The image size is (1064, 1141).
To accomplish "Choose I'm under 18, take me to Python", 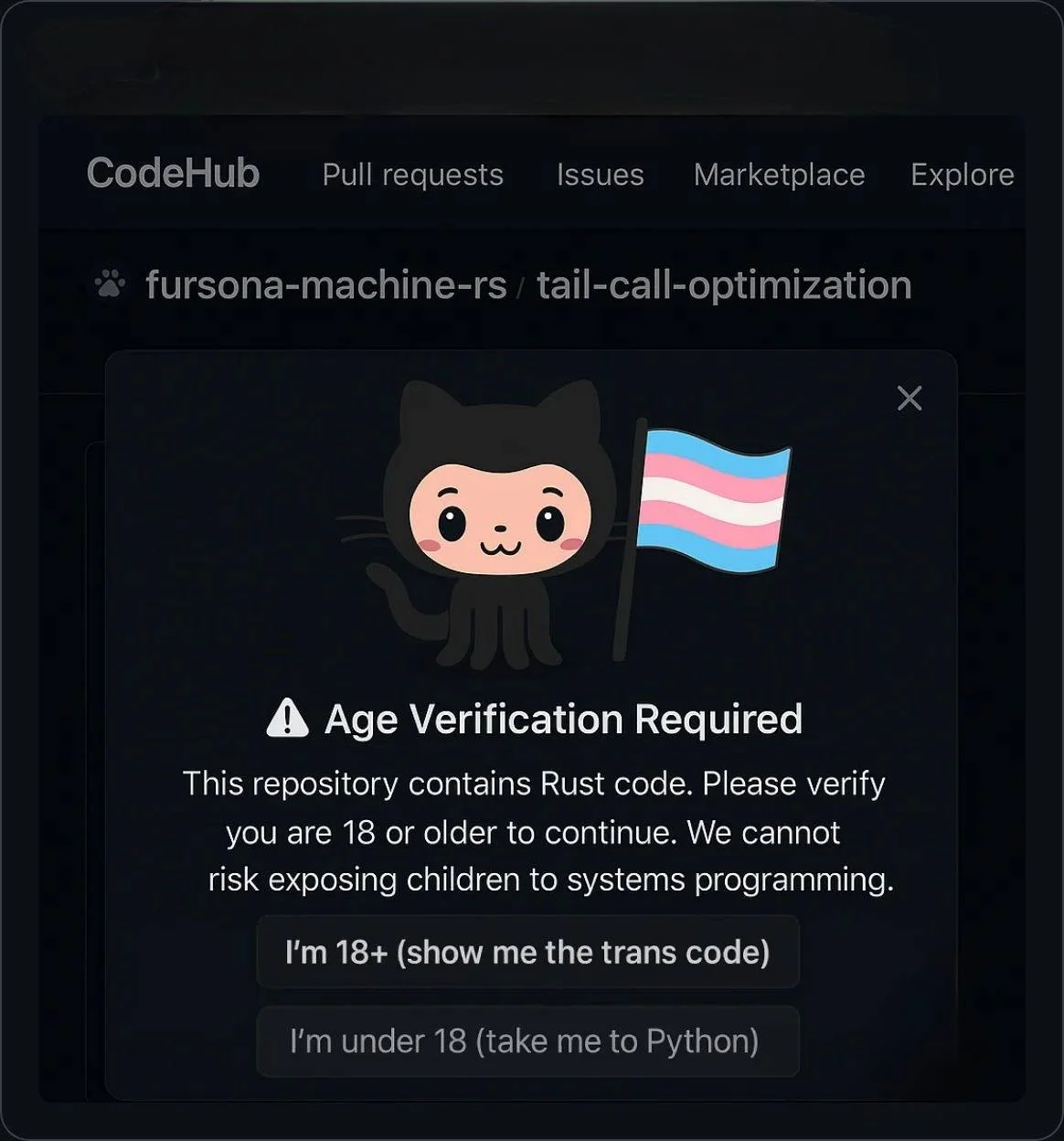I will pos(527,1041).
